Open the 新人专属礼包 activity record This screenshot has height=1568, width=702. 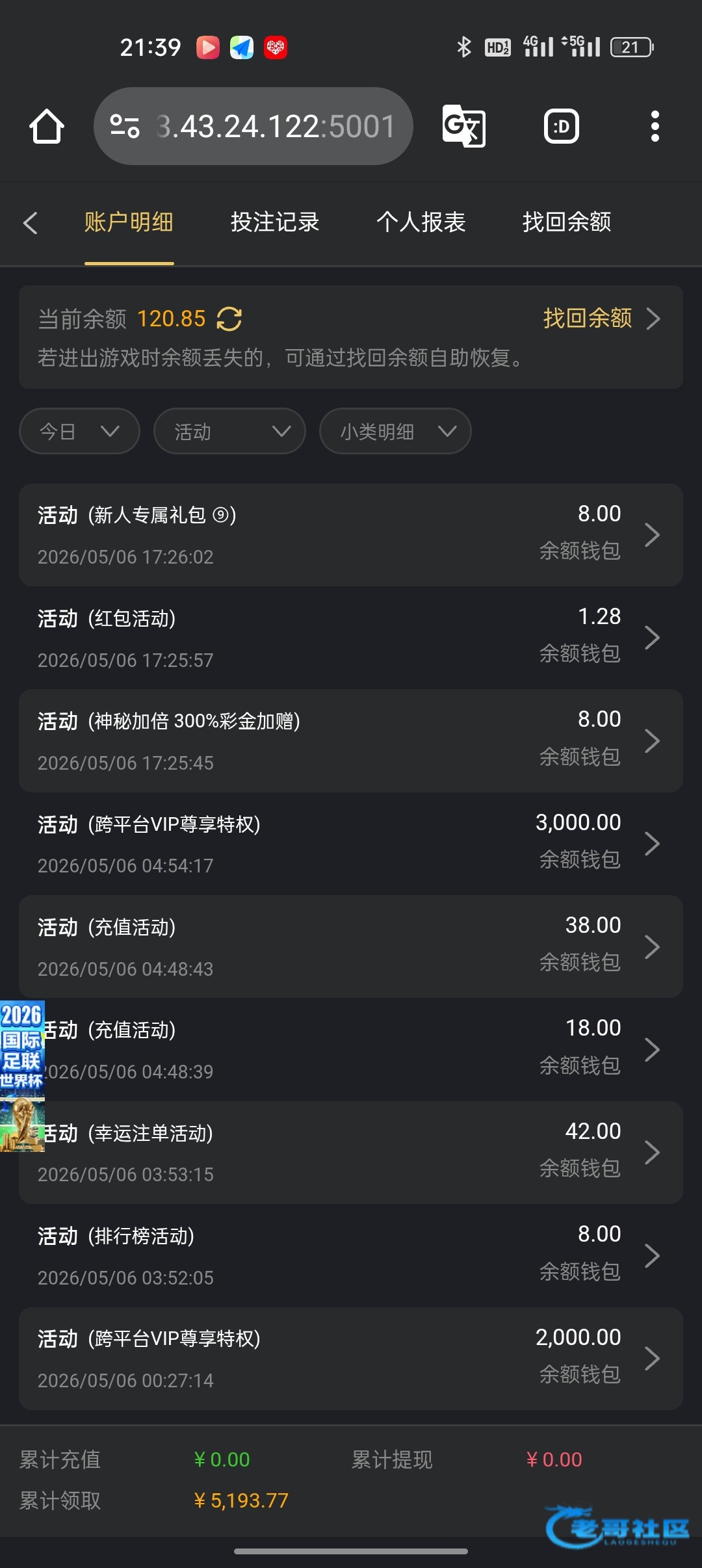point(351,535)
